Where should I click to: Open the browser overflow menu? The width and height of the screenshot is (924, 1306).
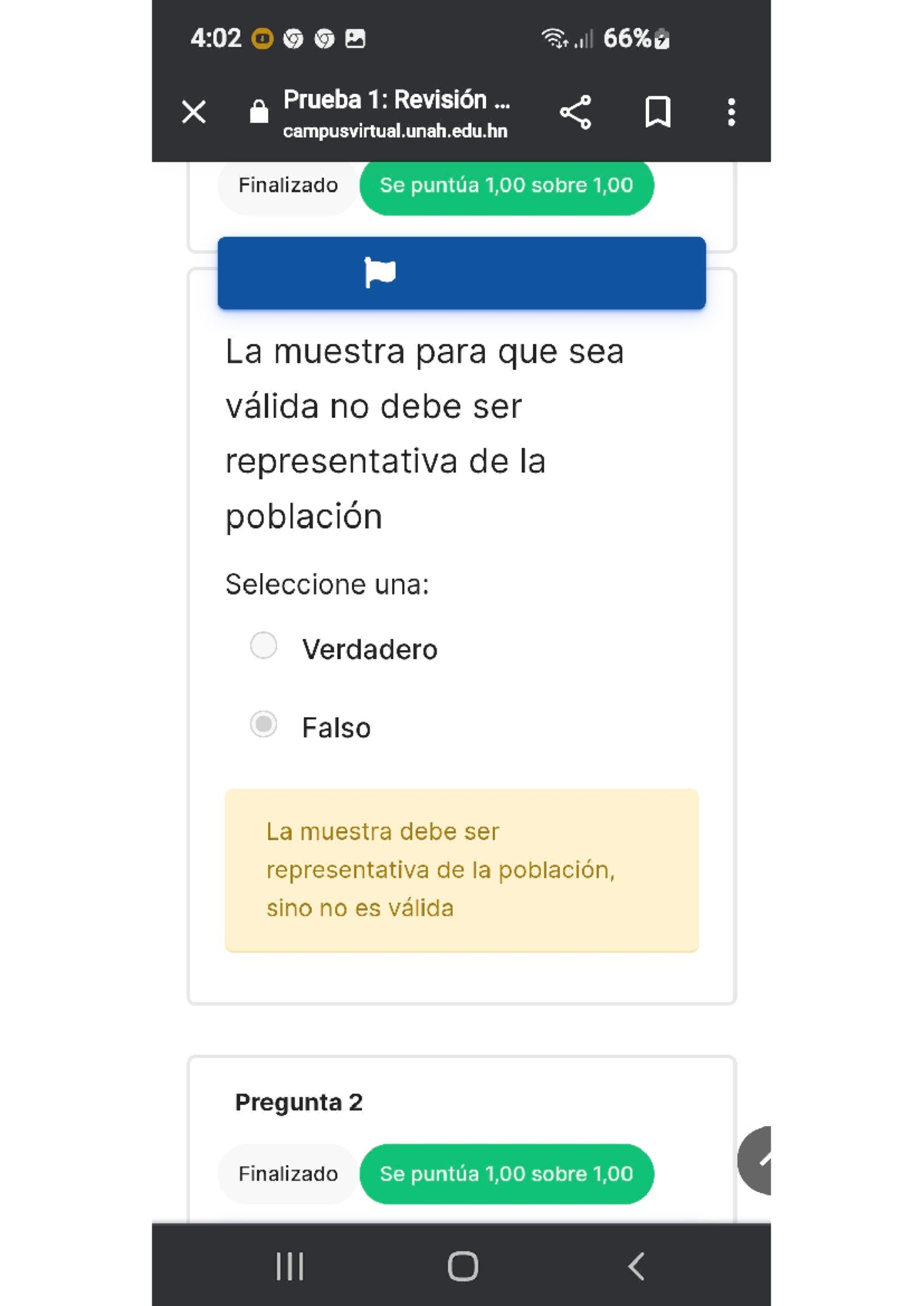tap(731, 112)
